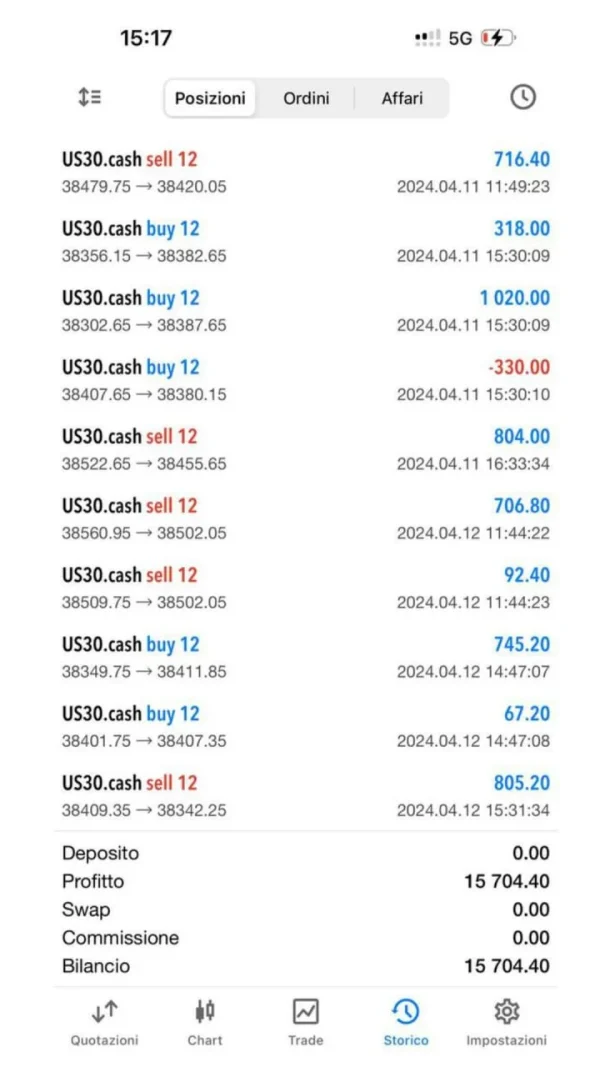Image resolution: width=600 pixels, height=1067 pixels.
Task: Open the sort order icon
Action: click(90, 97)
